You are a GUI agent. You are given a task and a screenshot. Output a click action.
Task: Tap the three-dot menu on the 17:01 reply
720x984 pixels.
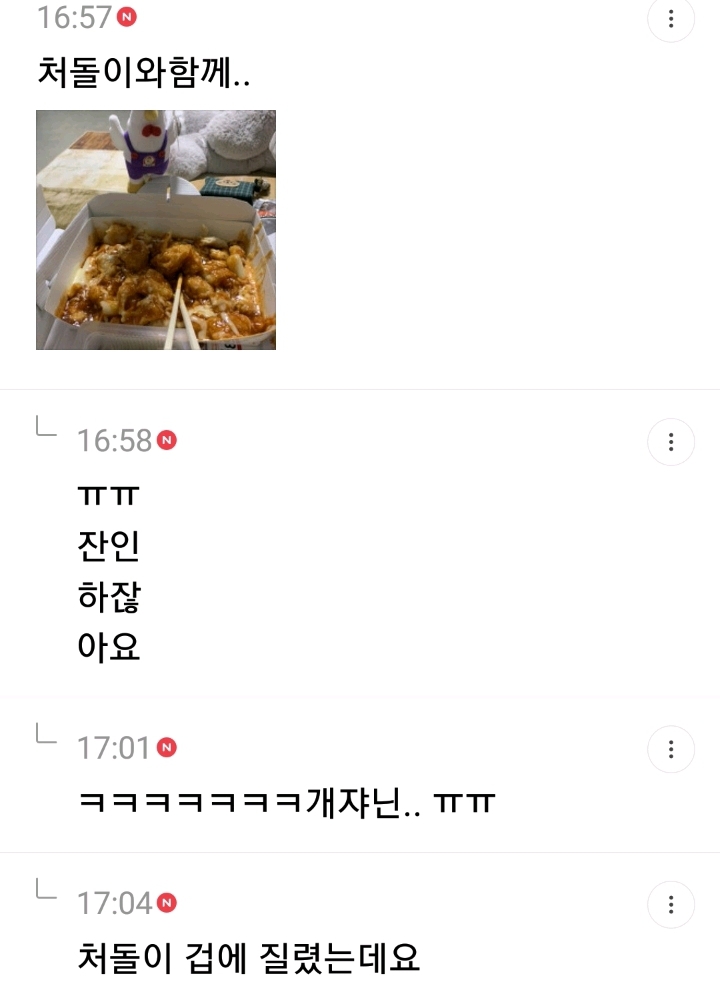click(x=671, y=749)
